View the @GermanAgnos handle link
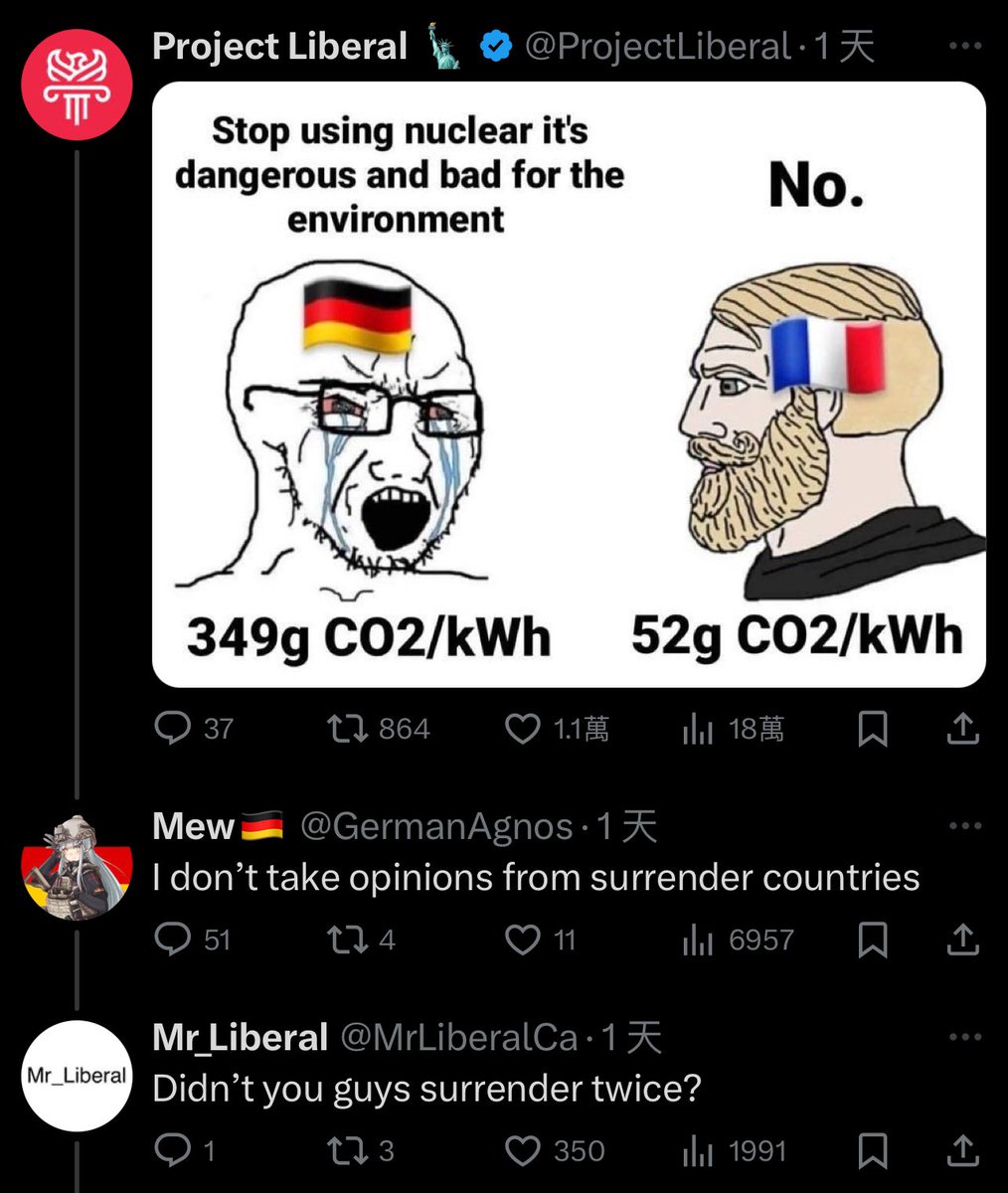This screenshot has width=1008, height=1193. pos(435,826)
